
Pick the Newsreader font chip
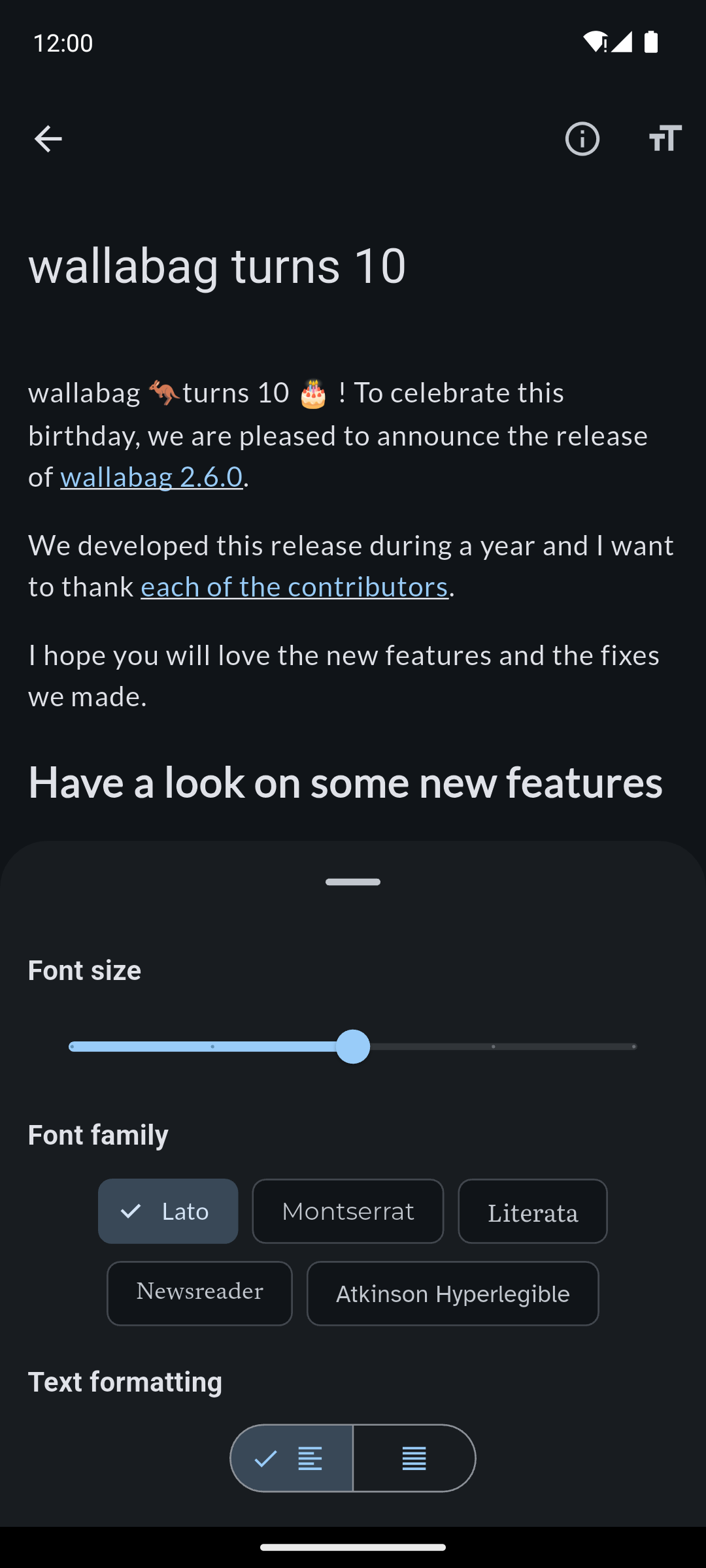(x=199, y=1293)
